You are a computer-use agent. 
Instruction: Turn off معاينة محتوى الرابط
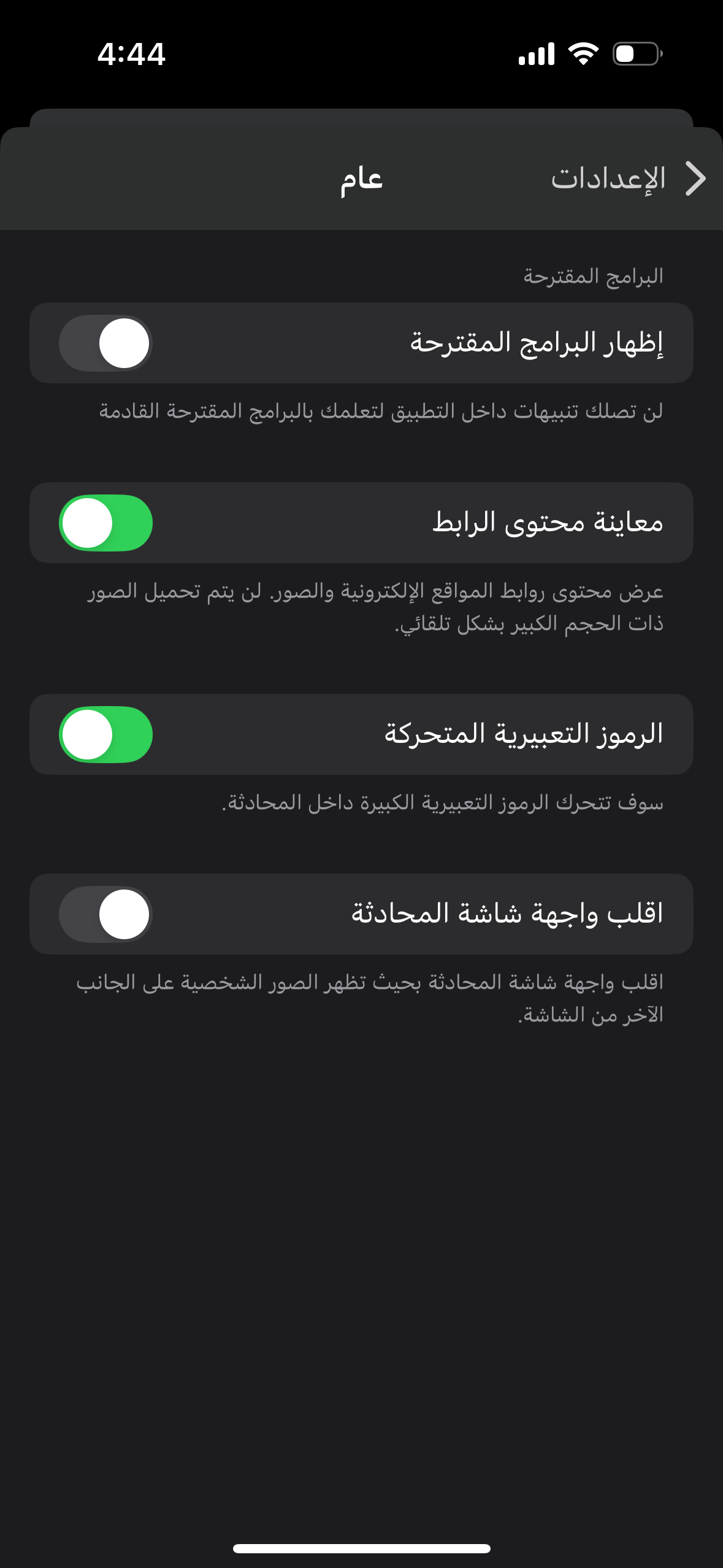(x=105, y=523)
